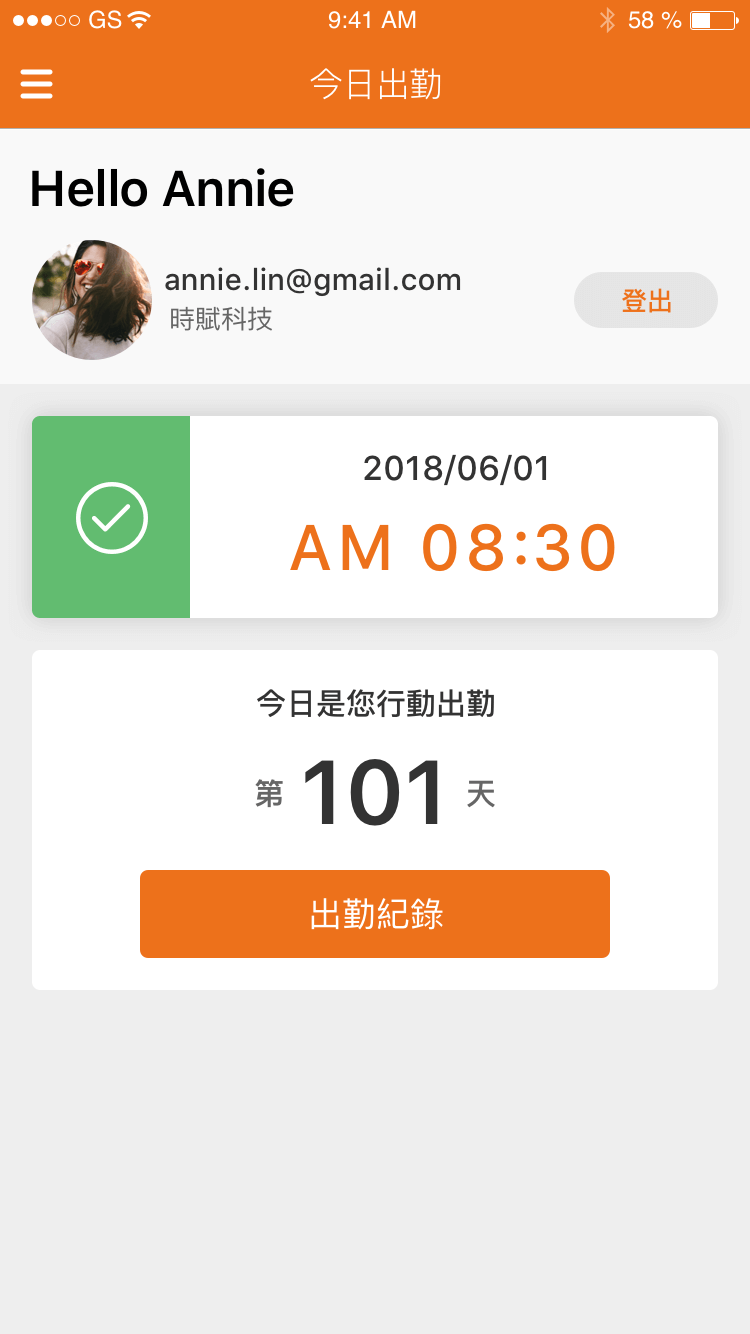
Task: Tap the 登出 logout button
Action: [x=646, y=300]
